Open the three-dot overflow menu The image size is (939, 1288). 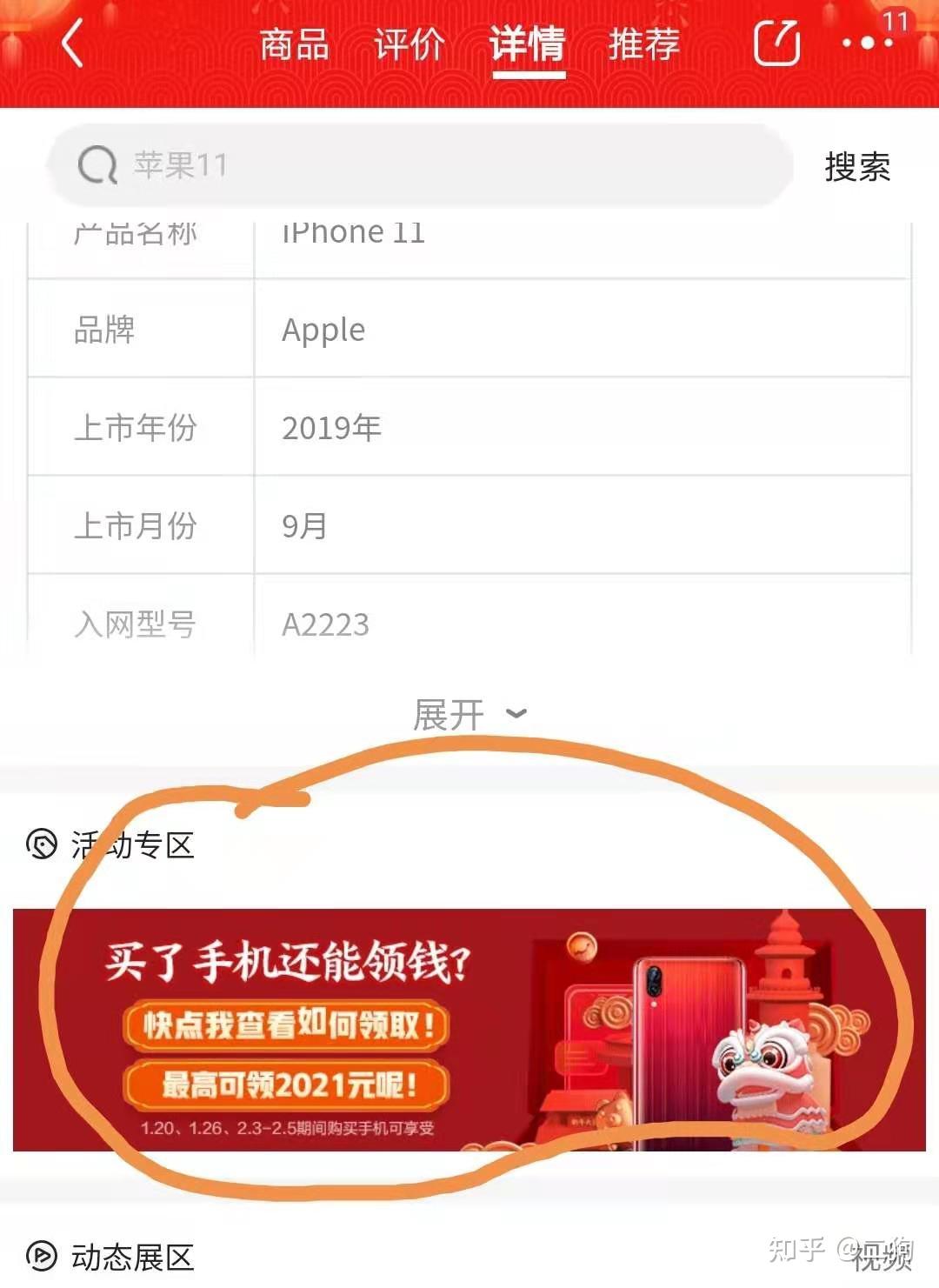867,43
